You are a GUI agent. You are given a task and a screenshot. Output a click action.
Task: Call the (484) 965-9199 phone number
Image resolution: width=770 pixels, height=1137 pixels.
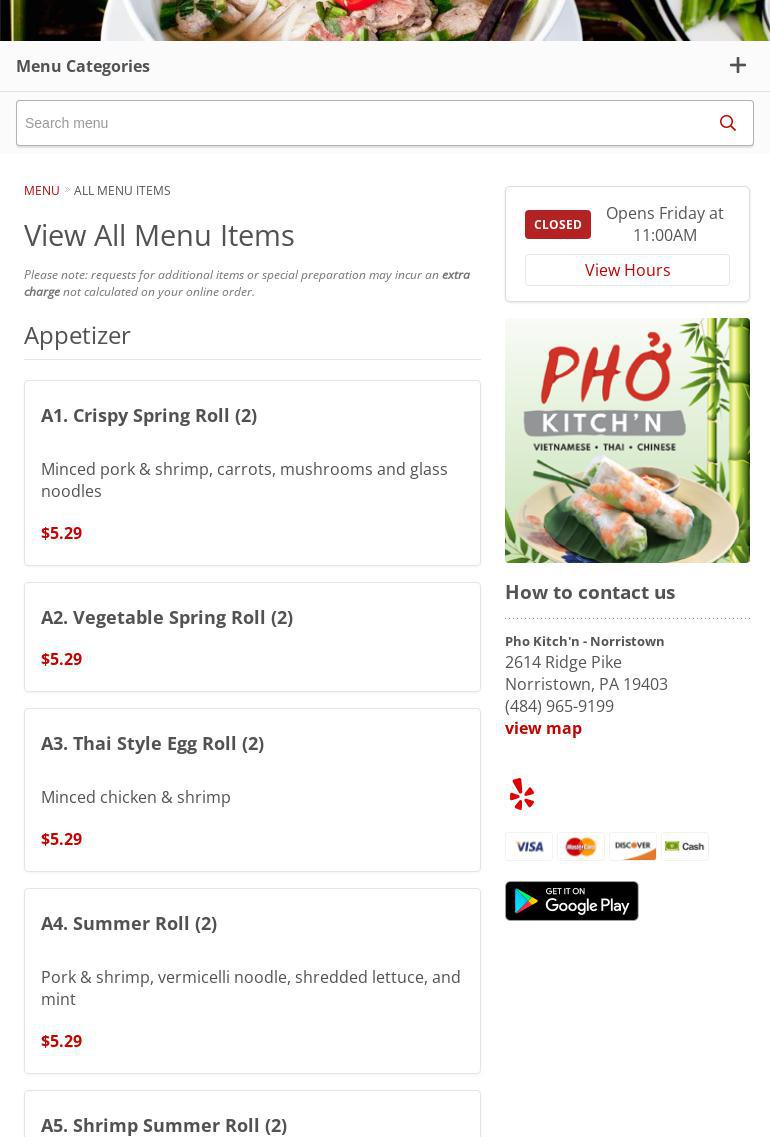(x=559, y=706)
